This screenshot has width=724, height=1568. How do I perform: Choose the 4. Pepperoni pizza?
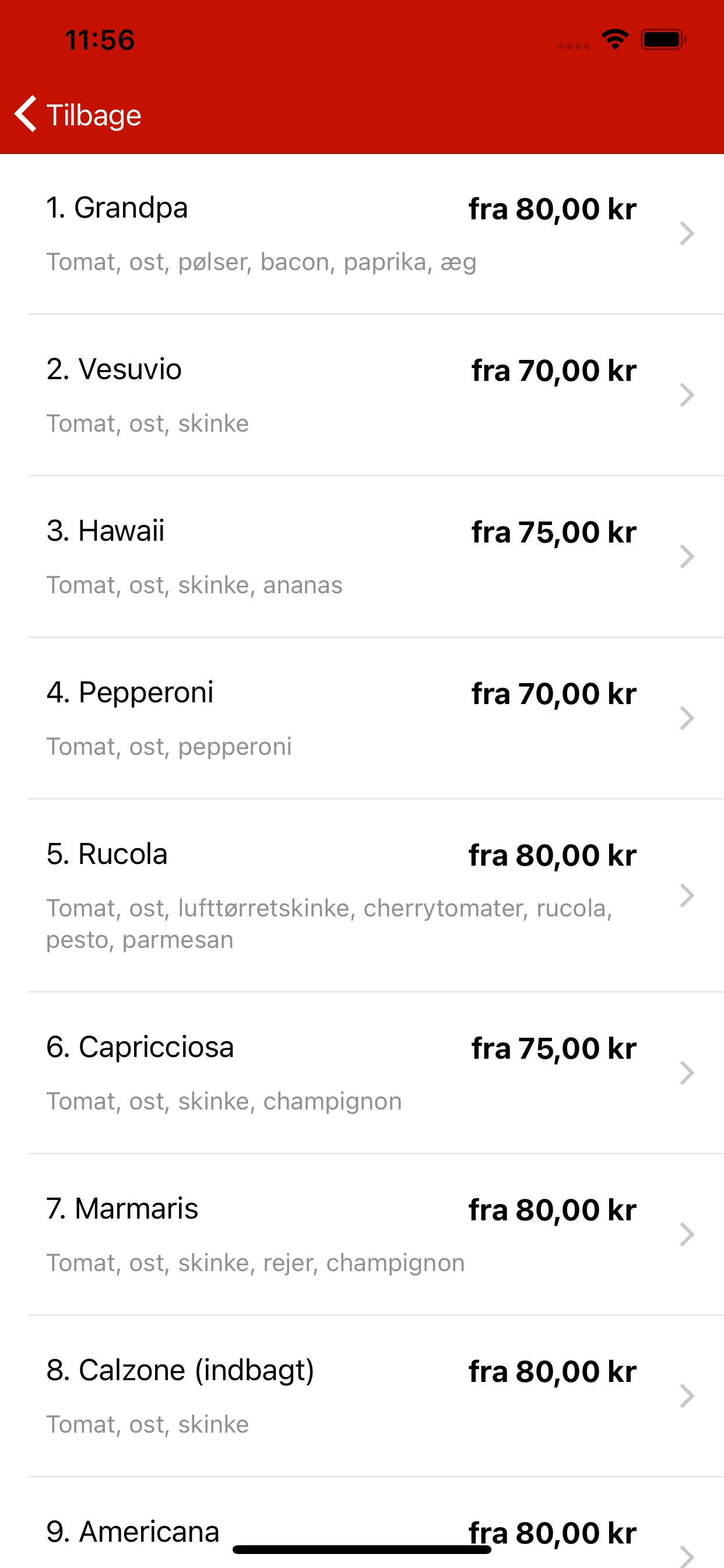(x=362, y=718)
